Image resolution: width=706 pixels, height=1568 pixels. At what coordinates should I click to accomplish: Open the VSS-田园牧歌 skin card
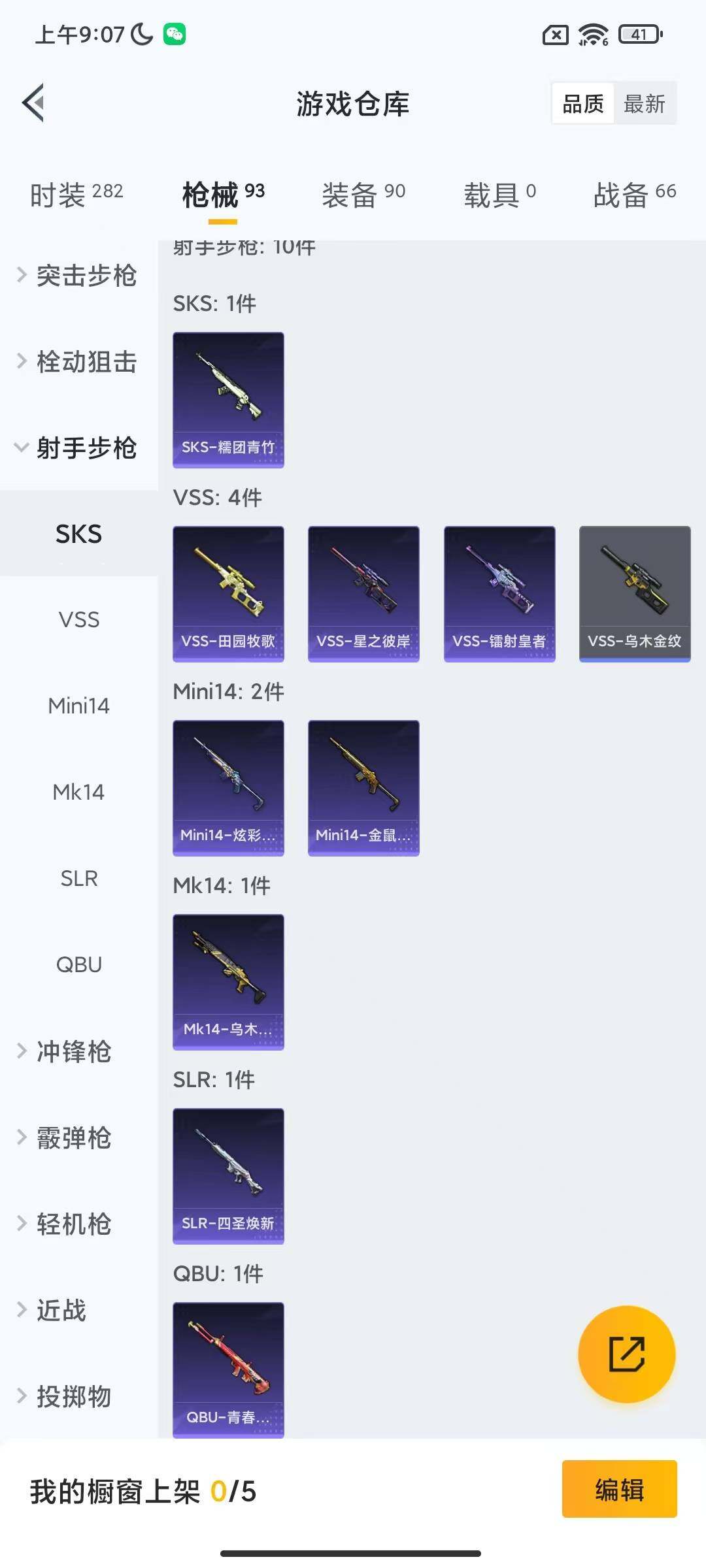228,593
